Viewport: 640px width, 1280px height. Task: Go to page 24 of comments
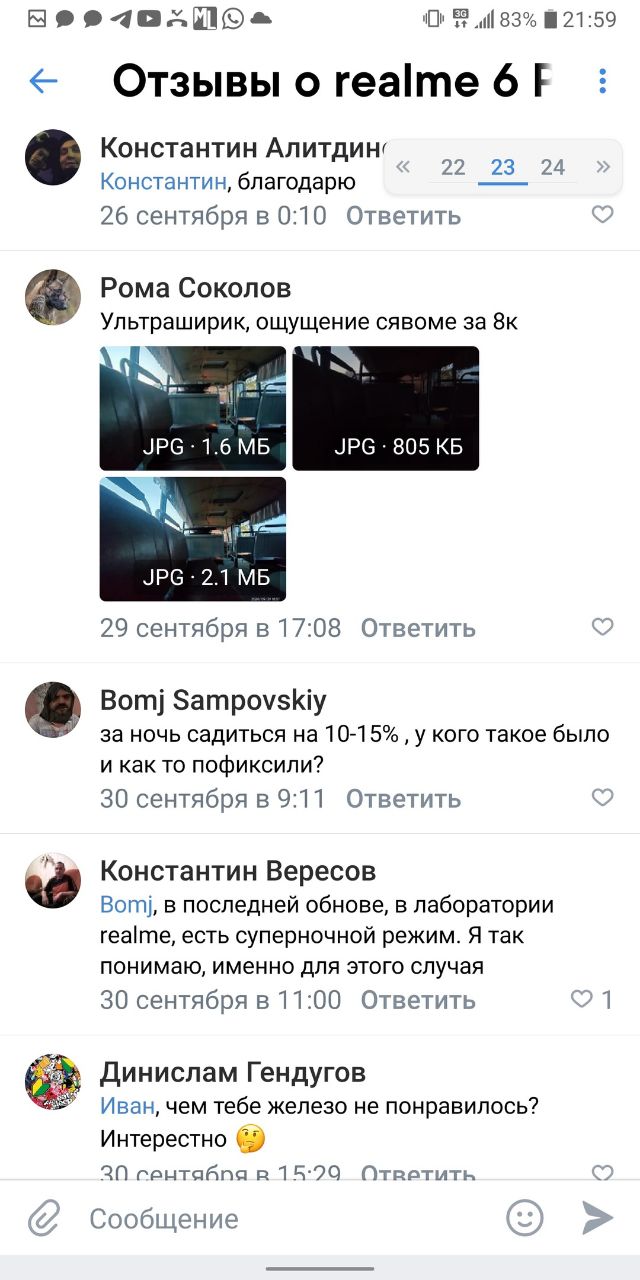pos(553,167)
